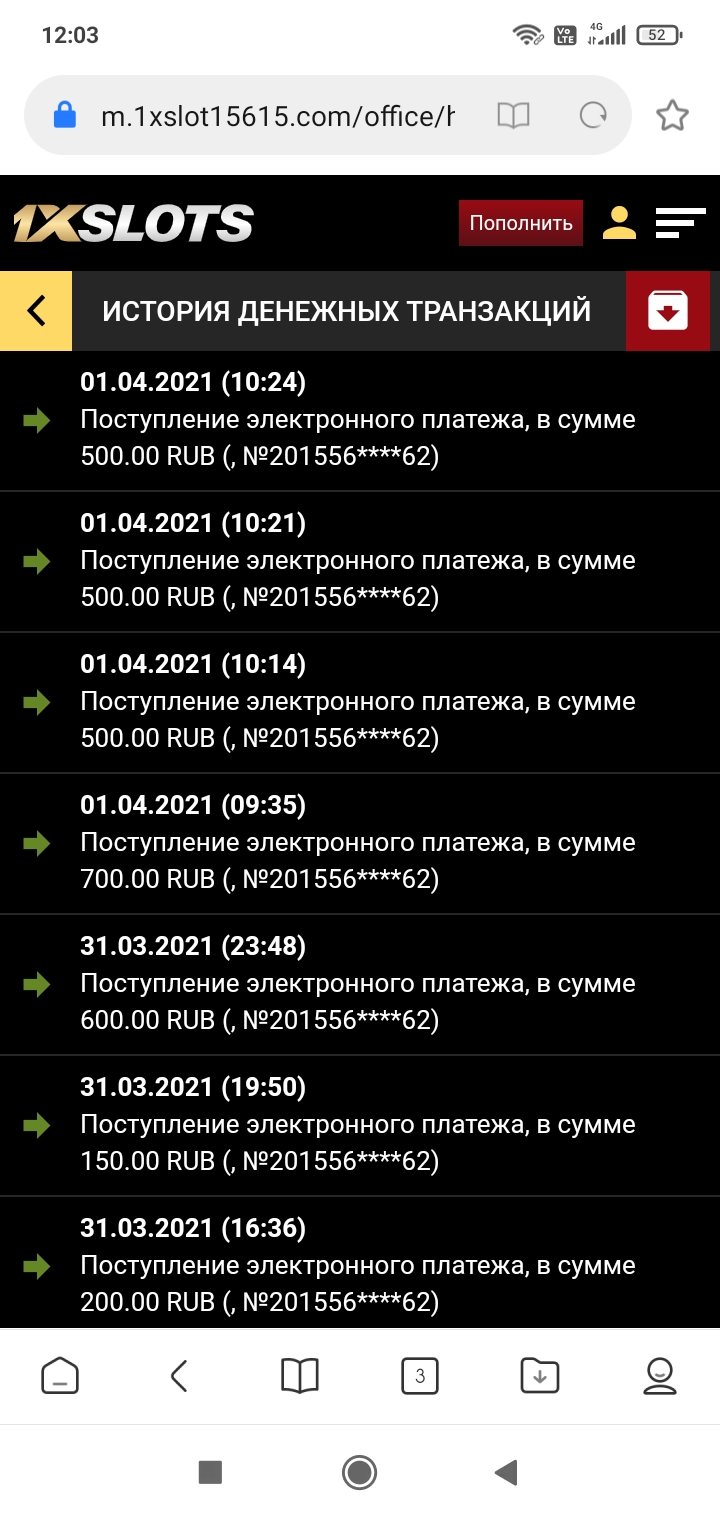Screen dimensions: 720x1520
Task: Go back from transaction history
Action: [36, 311]
